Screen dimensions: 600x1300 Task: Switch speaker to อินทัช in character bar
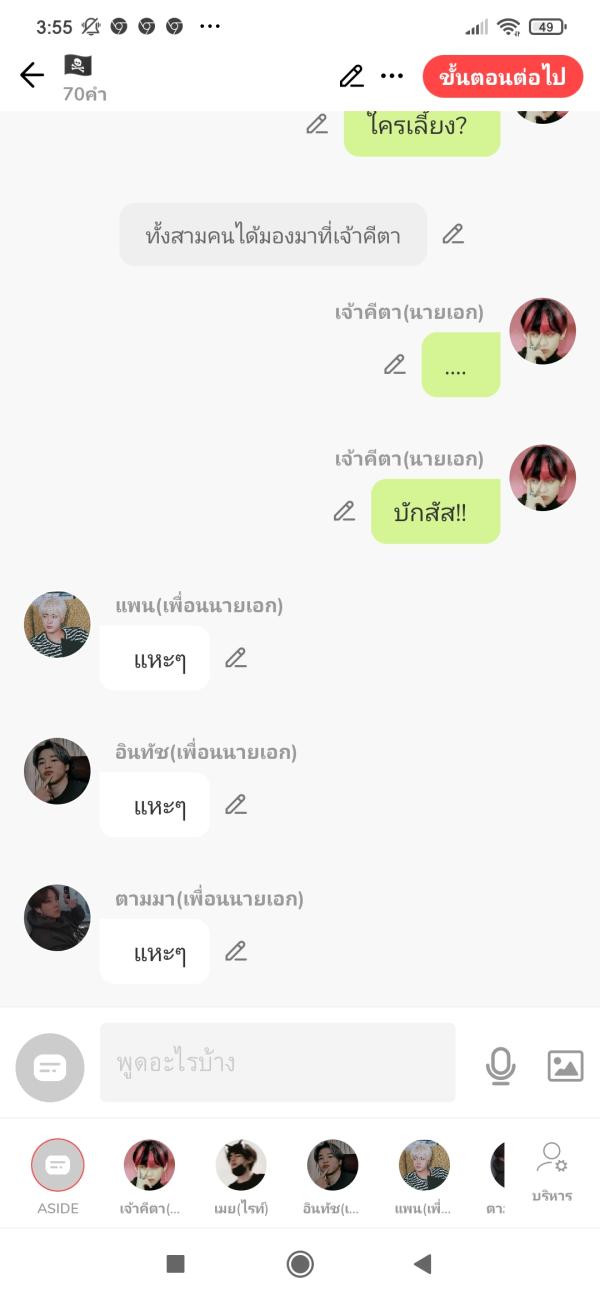pyautogui.click(x=332, y=1166)
